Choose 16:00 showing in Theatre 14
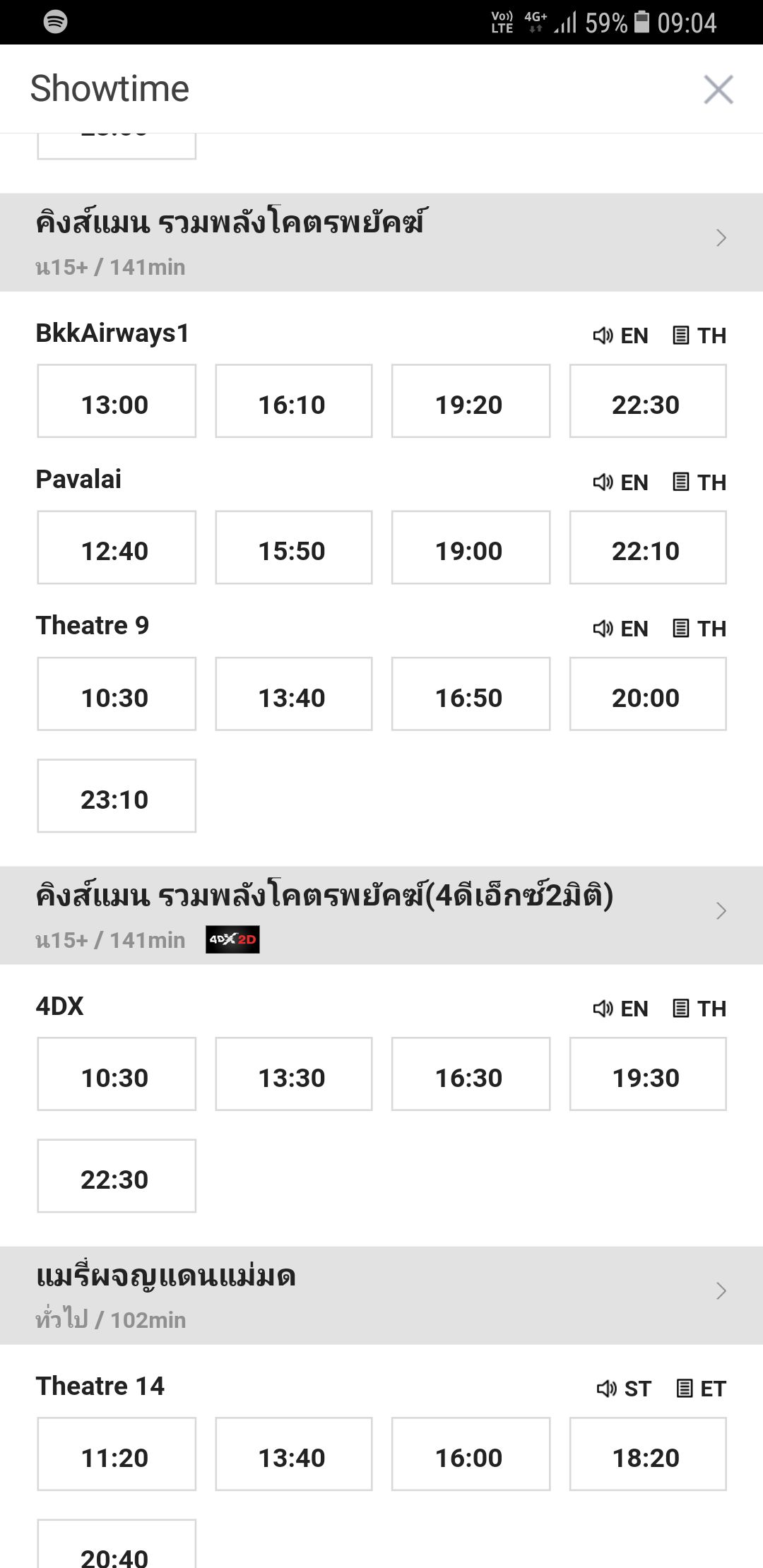This screenshot has width=763, height=1568. (471, 1454)
